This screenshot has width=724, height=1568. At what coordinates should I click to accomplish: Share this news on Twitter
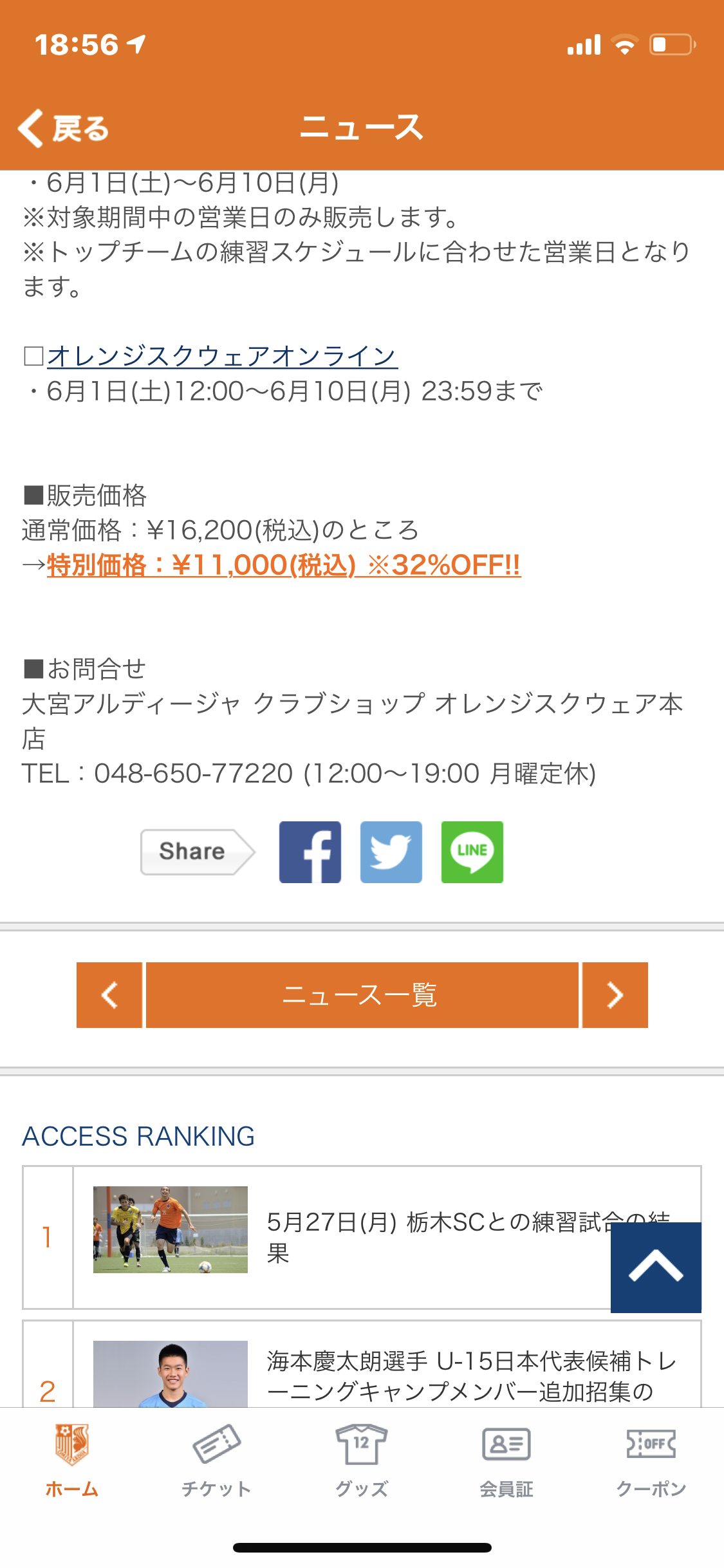coord(391,852)
